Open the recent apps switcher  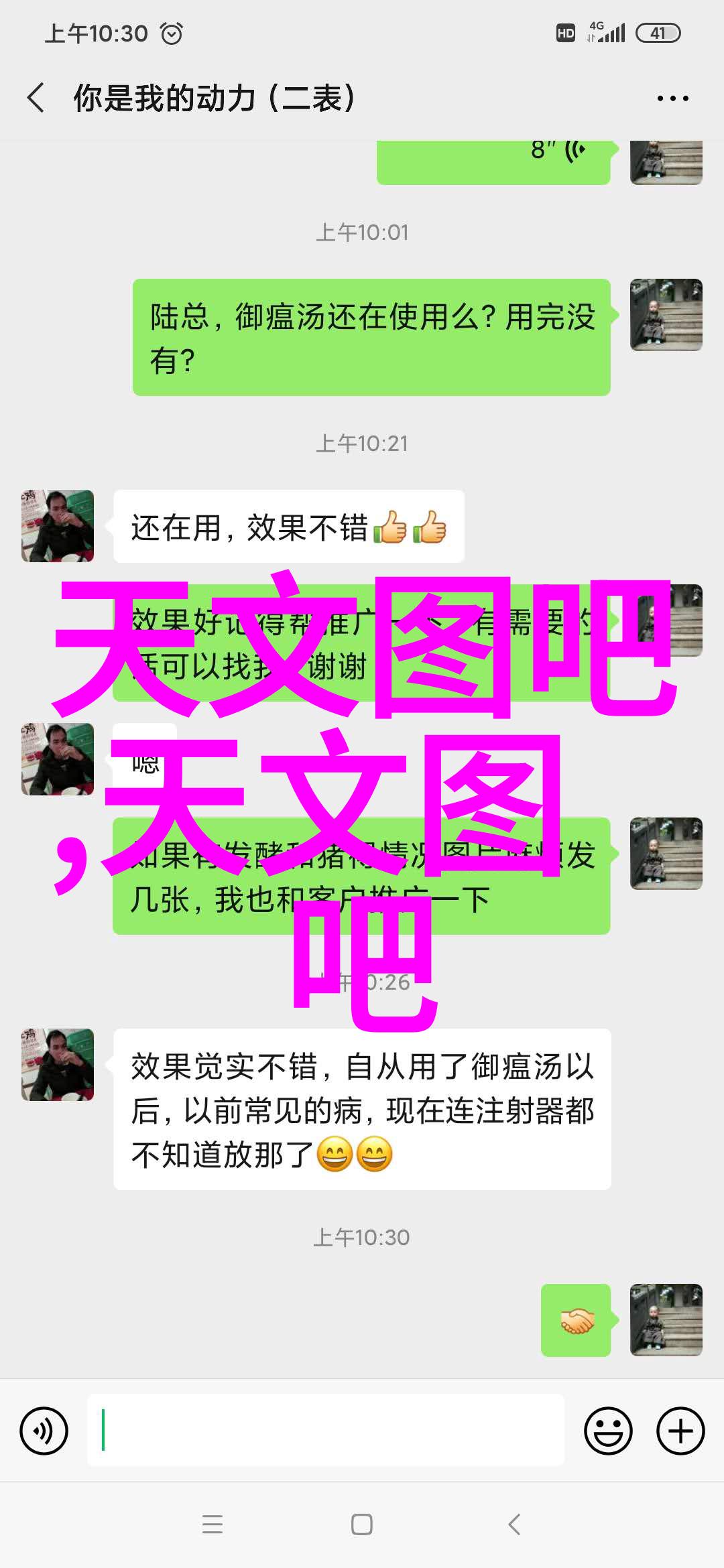click(x=213, y=1524)
